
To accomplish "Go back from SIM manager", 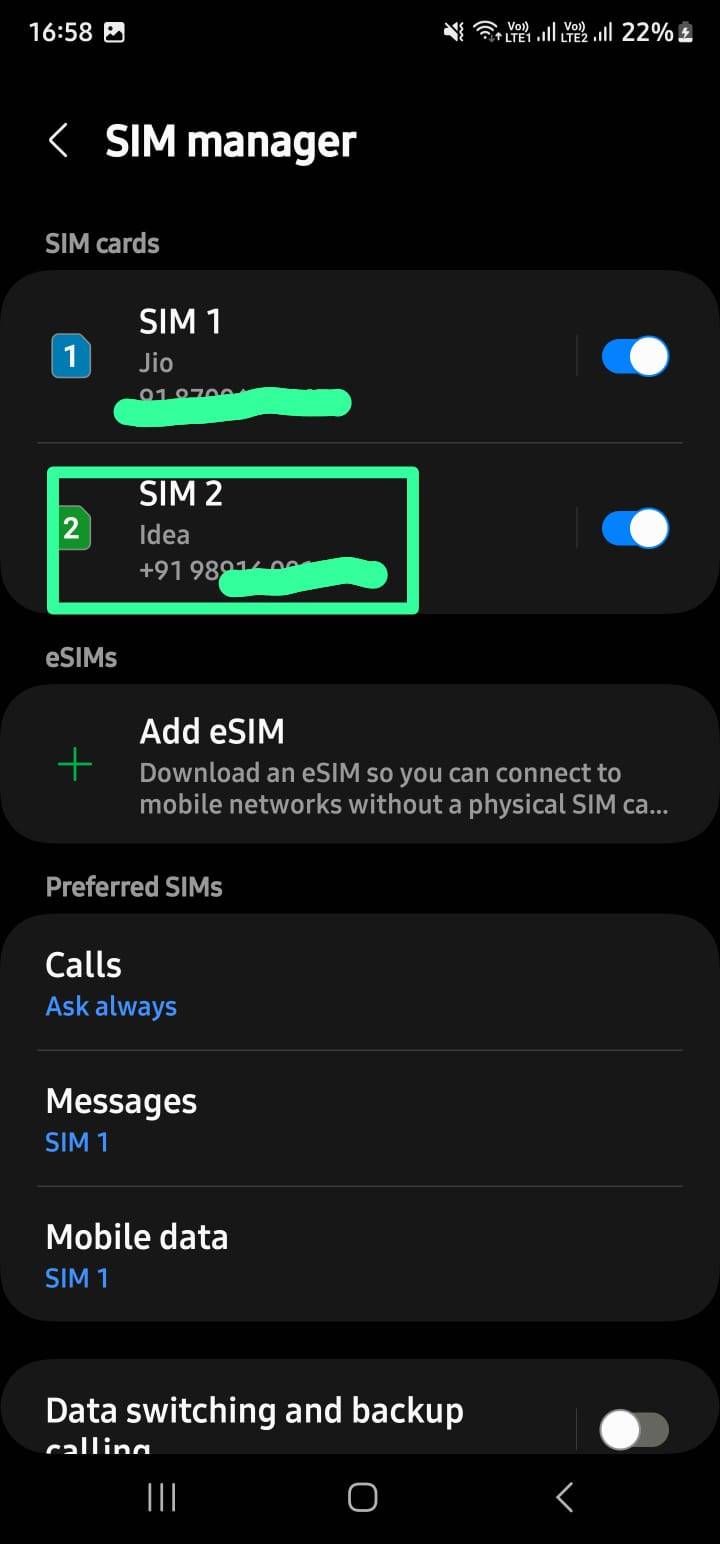I will pos(59,141).
